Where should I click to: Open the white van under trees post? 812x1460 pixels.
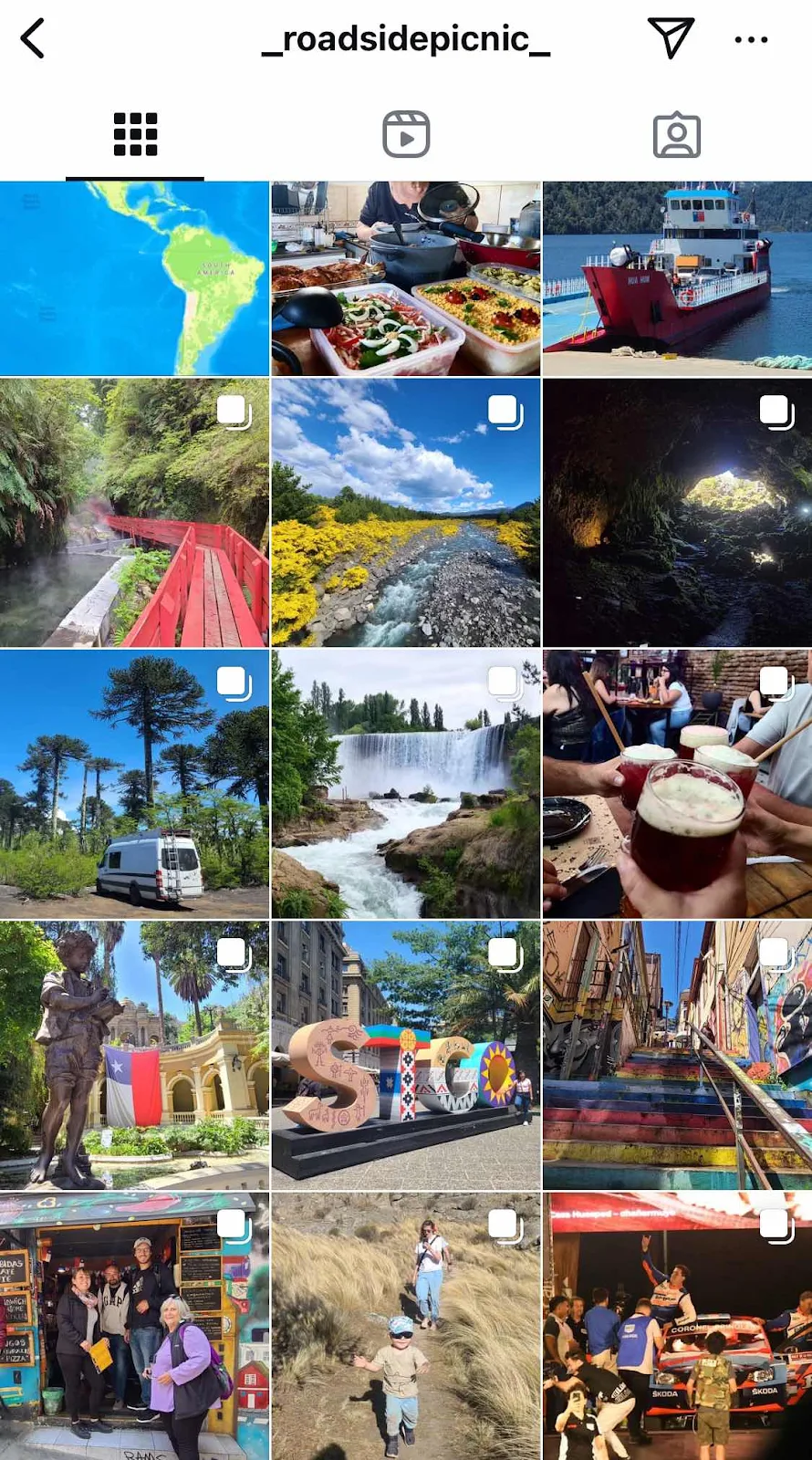(134, 784)
